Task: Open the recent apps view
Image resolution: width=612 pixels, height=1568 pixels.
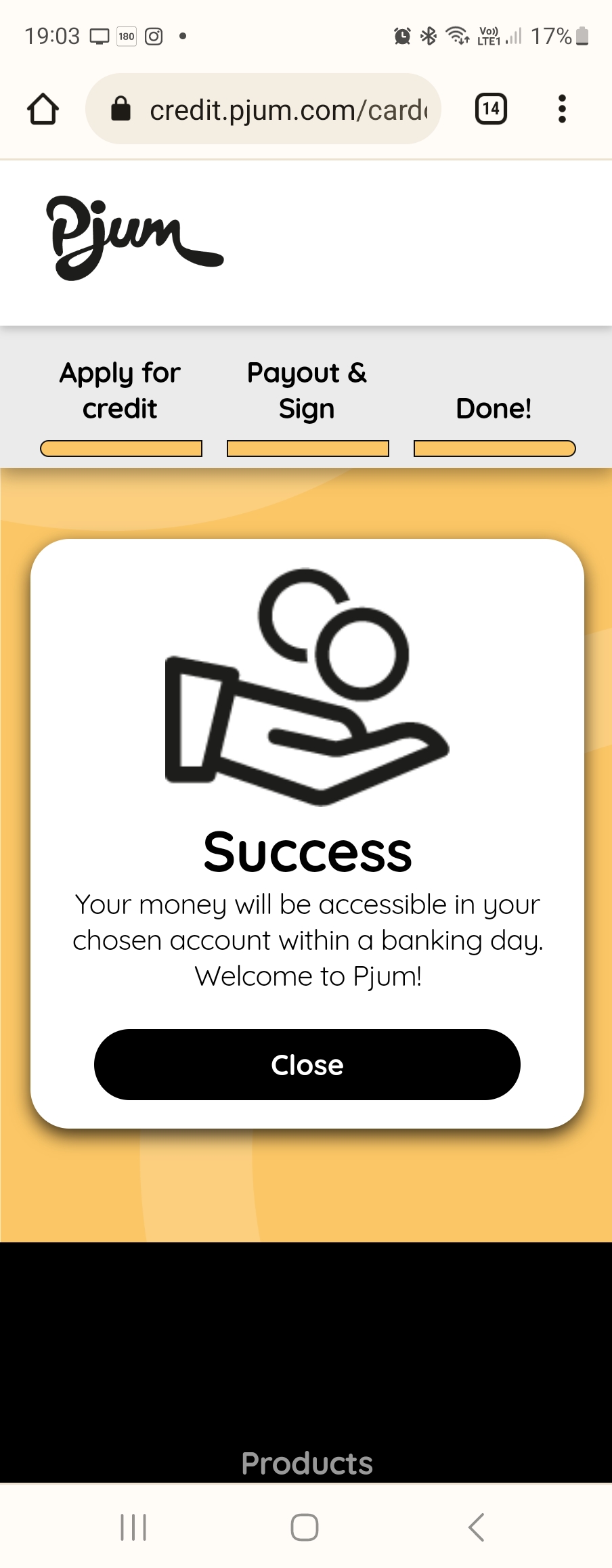Action: tap(133, 1527)
